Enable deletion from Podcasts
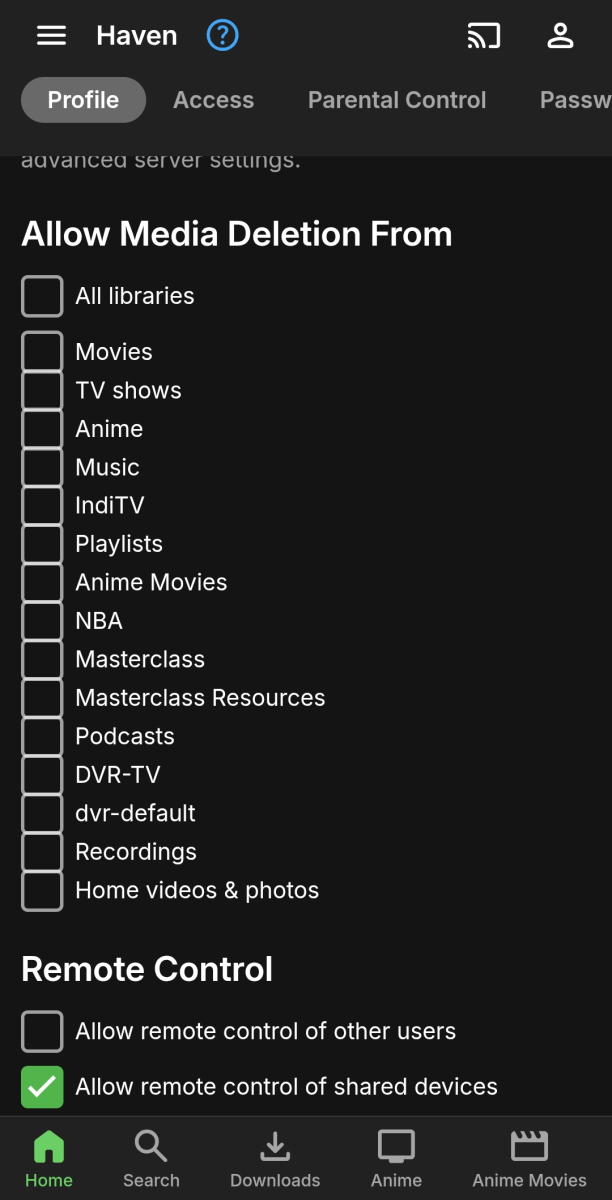612x1200 pixels. [42, 737]
